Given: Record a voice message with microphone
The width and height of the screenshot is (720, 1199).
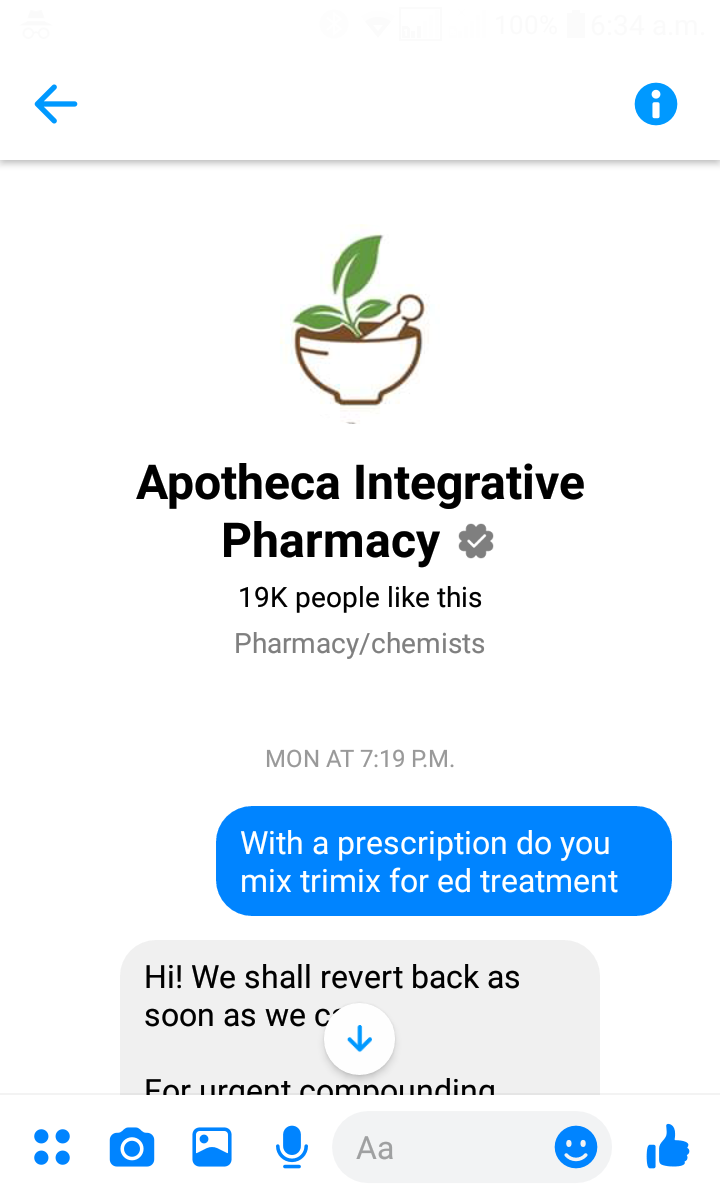Looking at the screenshot, I should [291, 1147].
